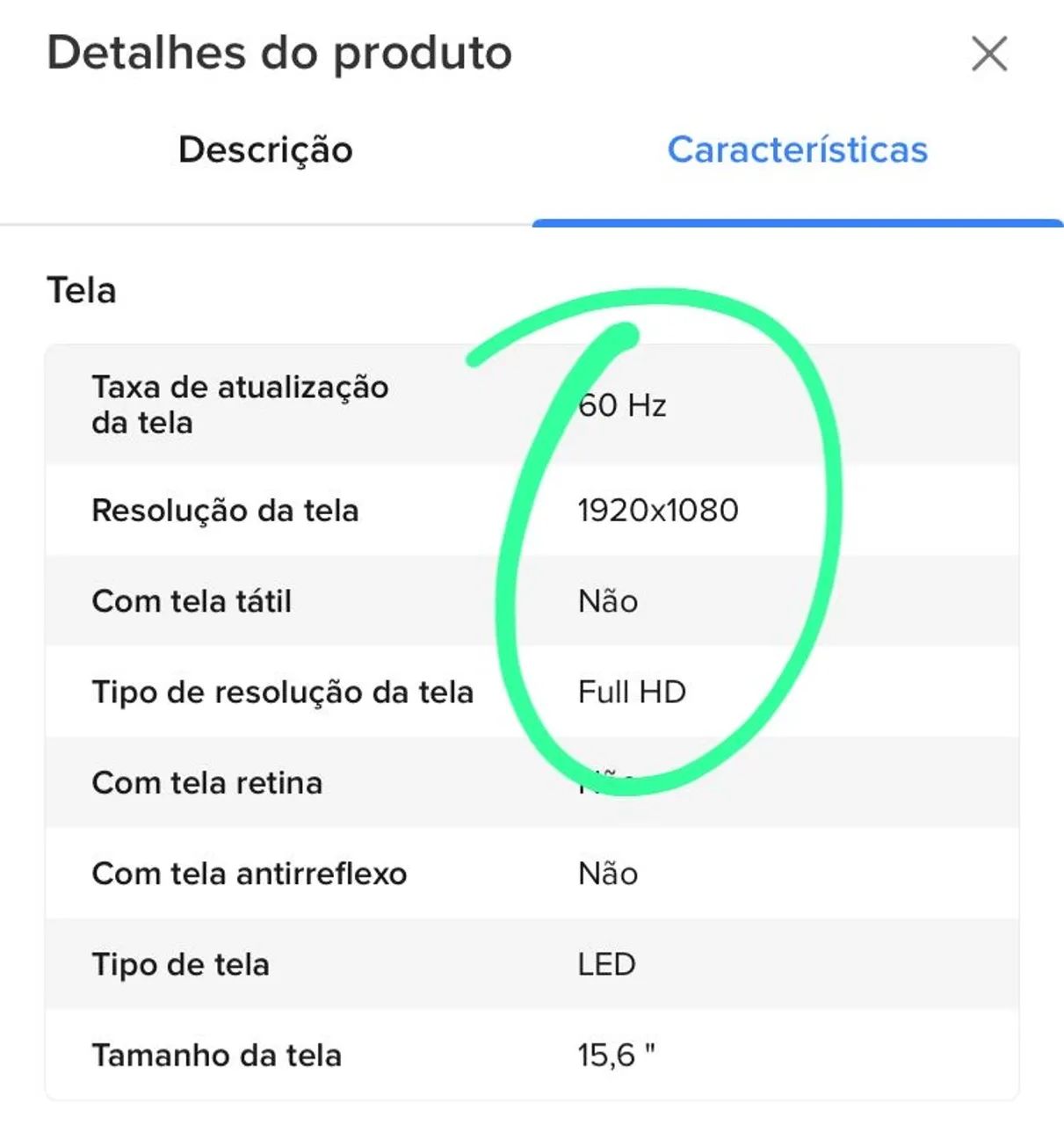Click the Taxa de atualização da tela label

(x=239, y=405)
